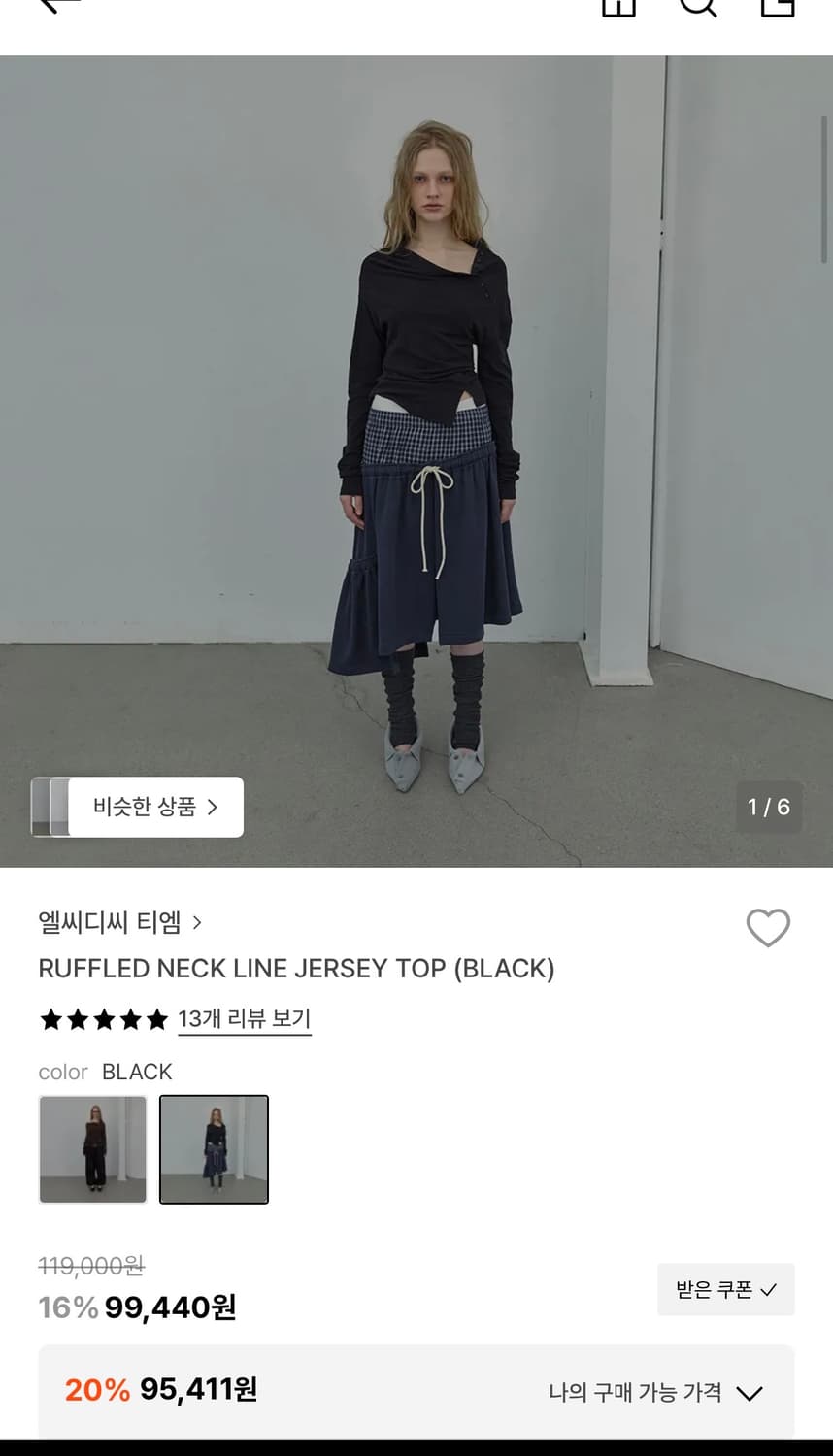Select the first brown outfit color variant

pyautogui.click(x=92, y=1149)
